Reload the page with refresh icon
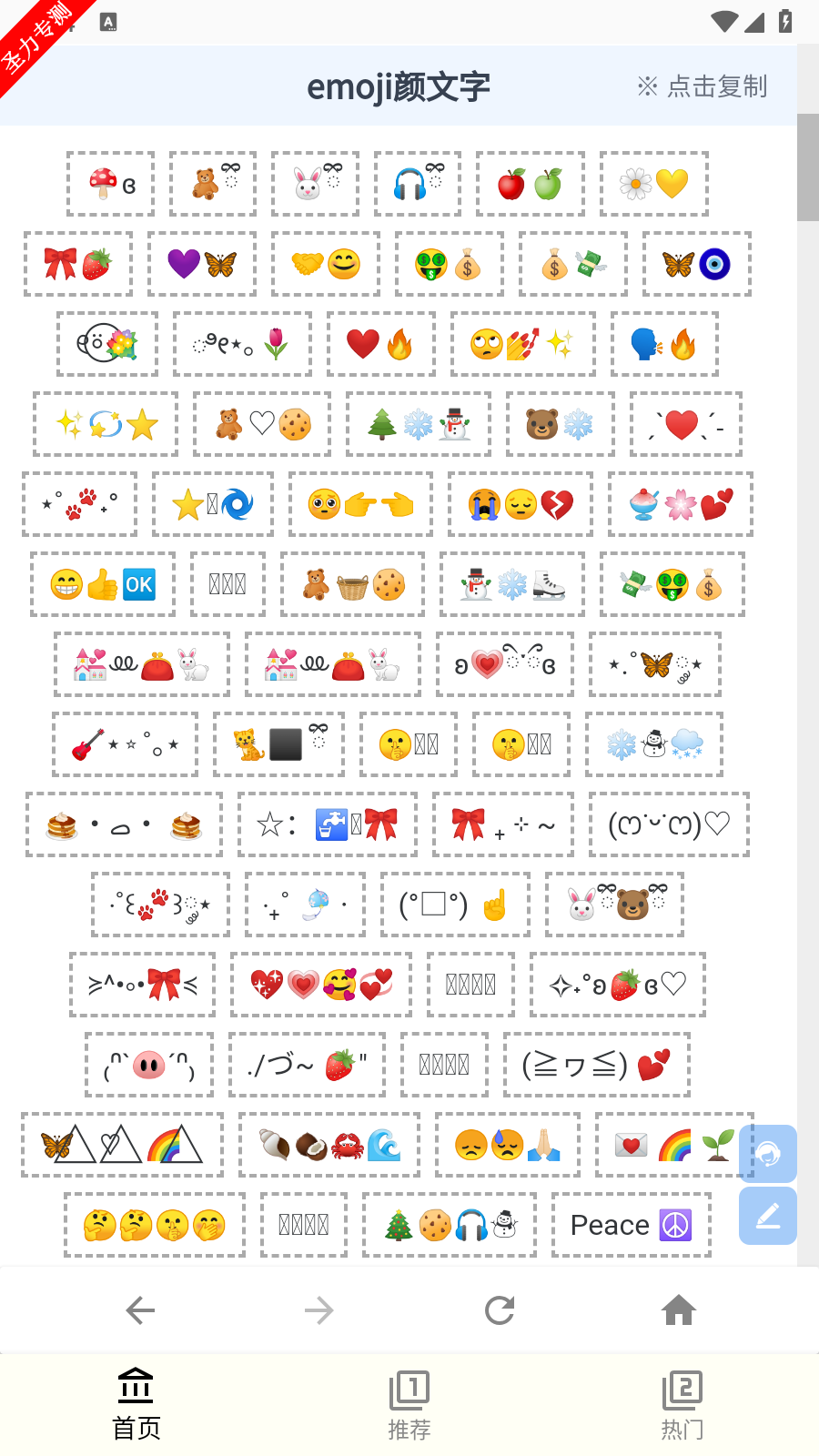 click(x=500, y=1310)
